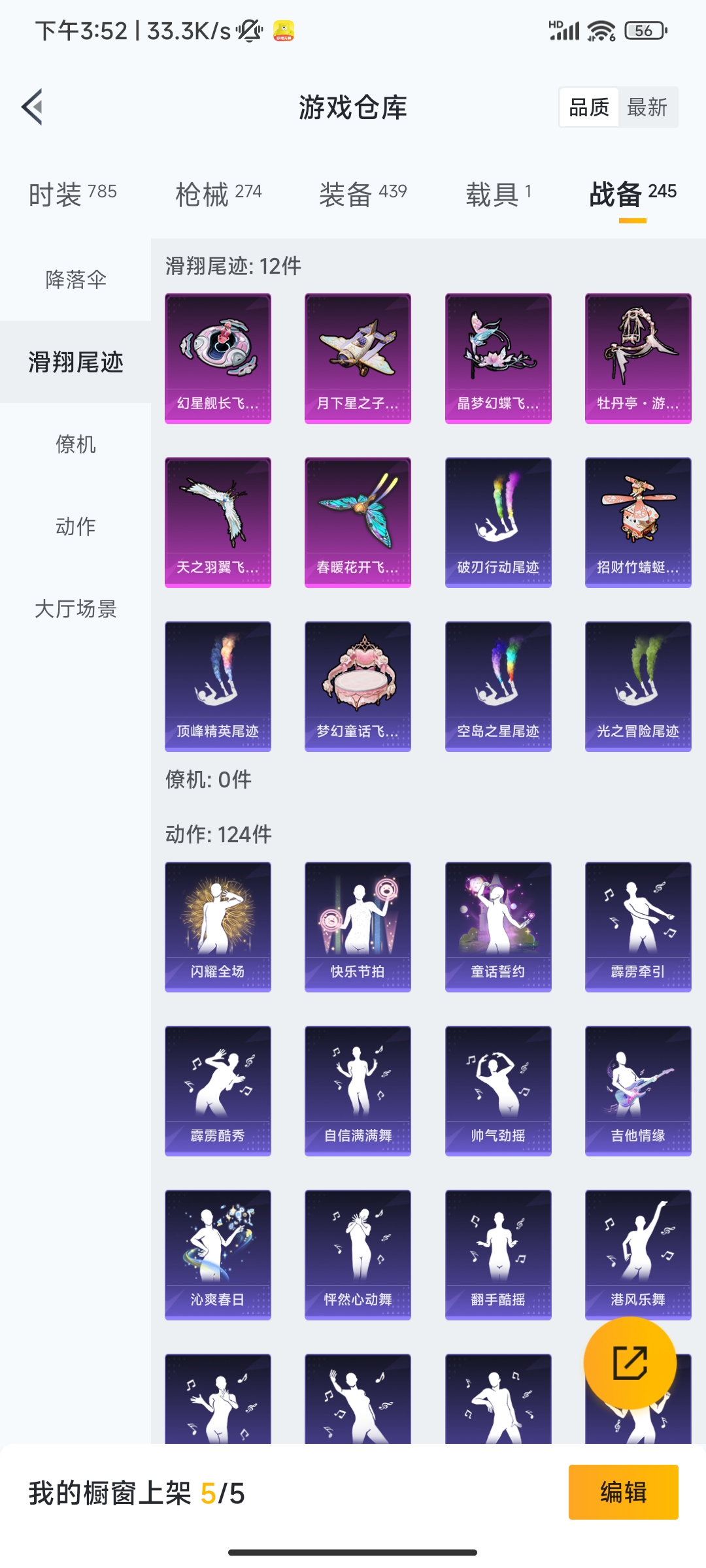Select 动作 in the side menu
Screen dimensions: 706x1568
coord(76,527)
